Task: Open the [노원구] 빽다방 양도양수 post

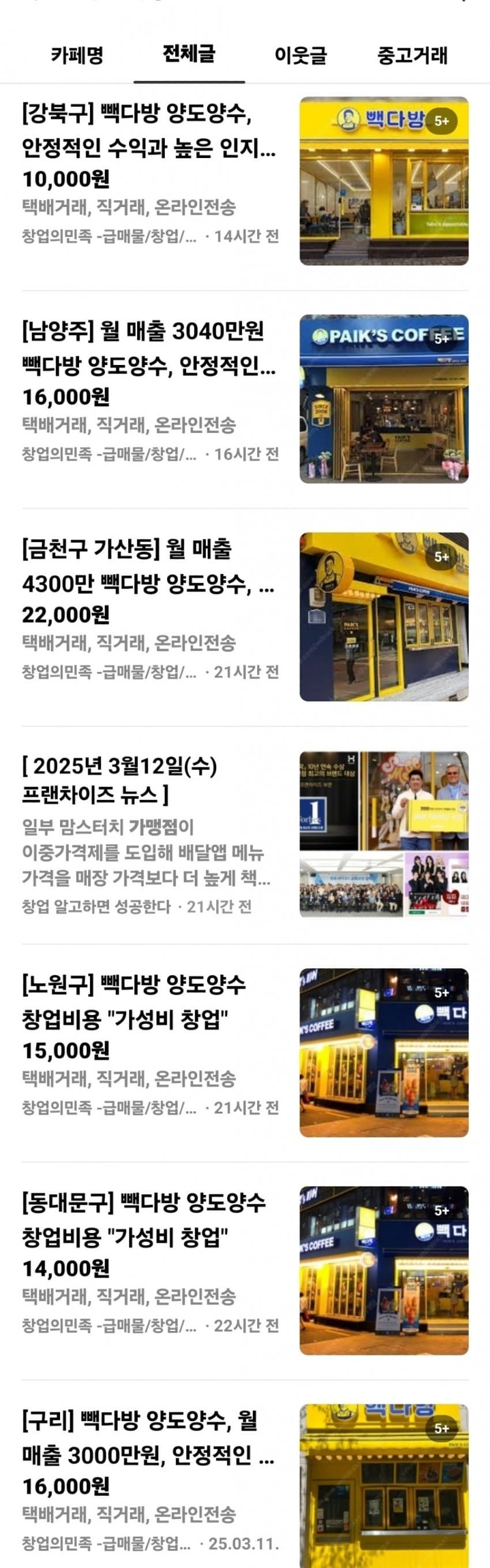Action: coord(134,1001)
